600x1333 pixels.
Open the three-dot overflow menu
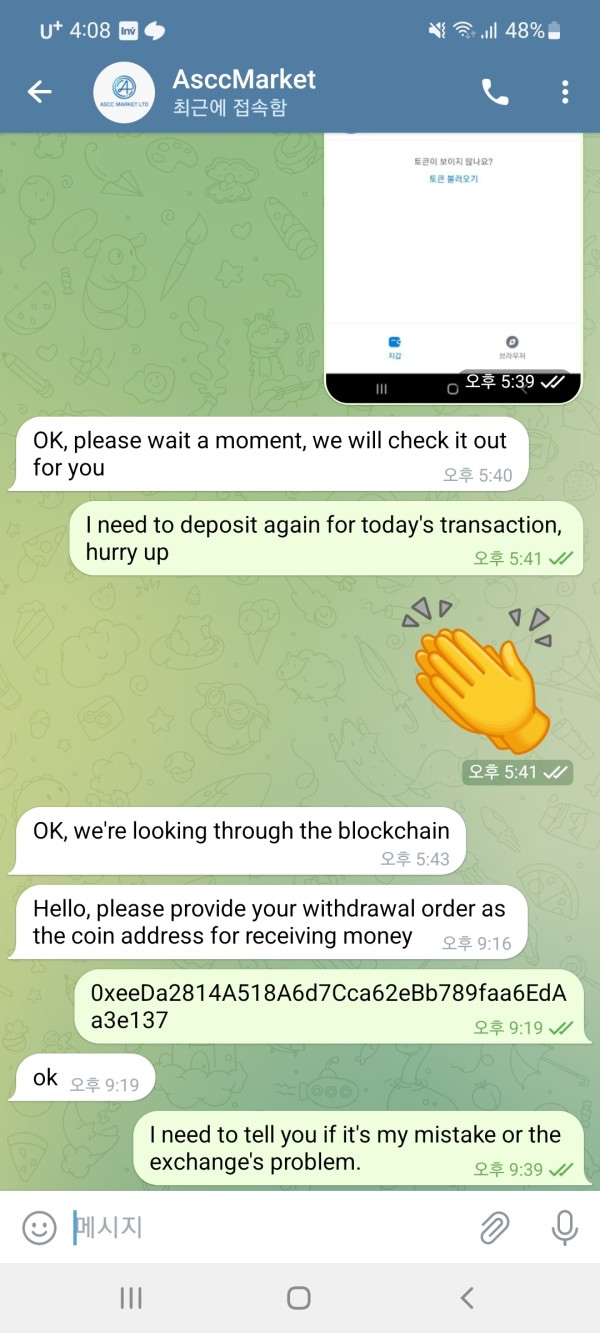565,92
